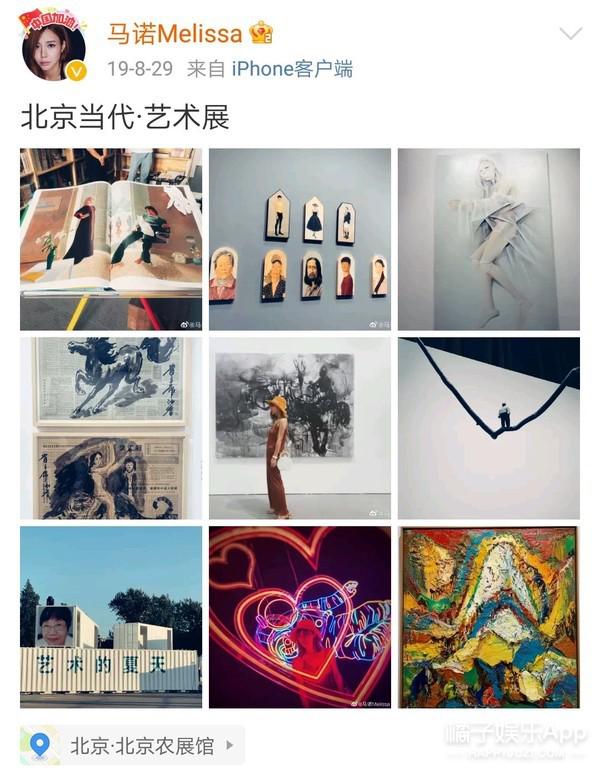Open the ink horse painting photo
The image size is (600, 774).
point(111,428)
